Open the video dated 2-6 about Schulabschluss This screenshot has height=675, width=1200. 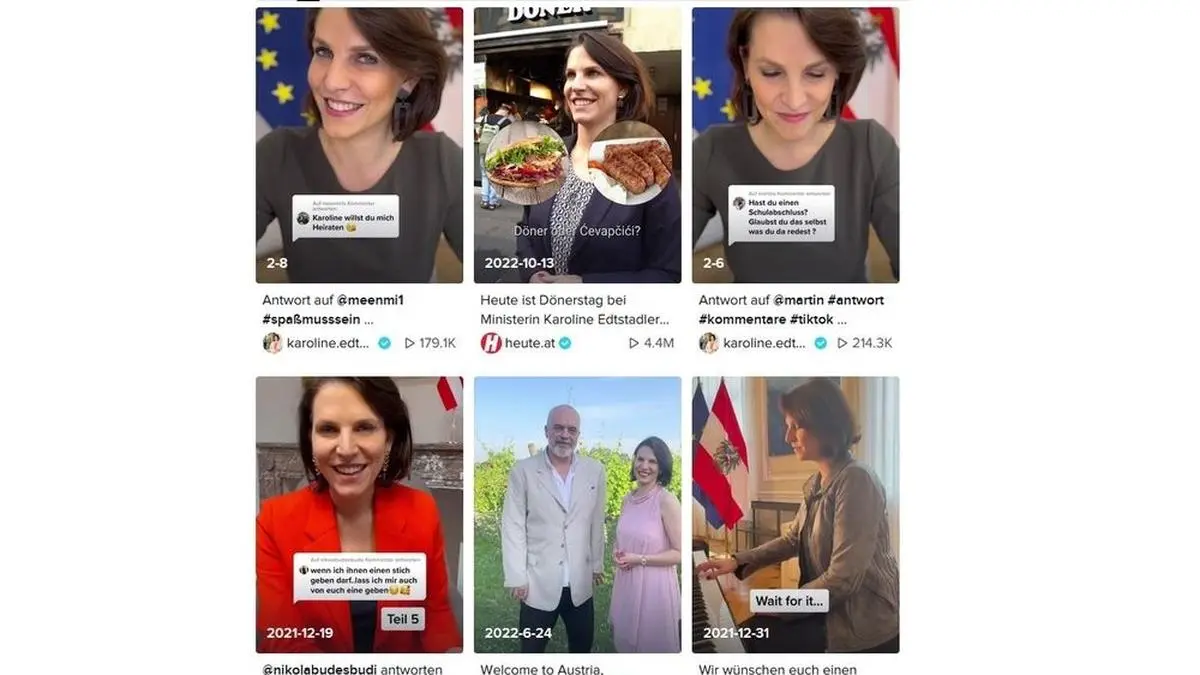tap(795, 145)
